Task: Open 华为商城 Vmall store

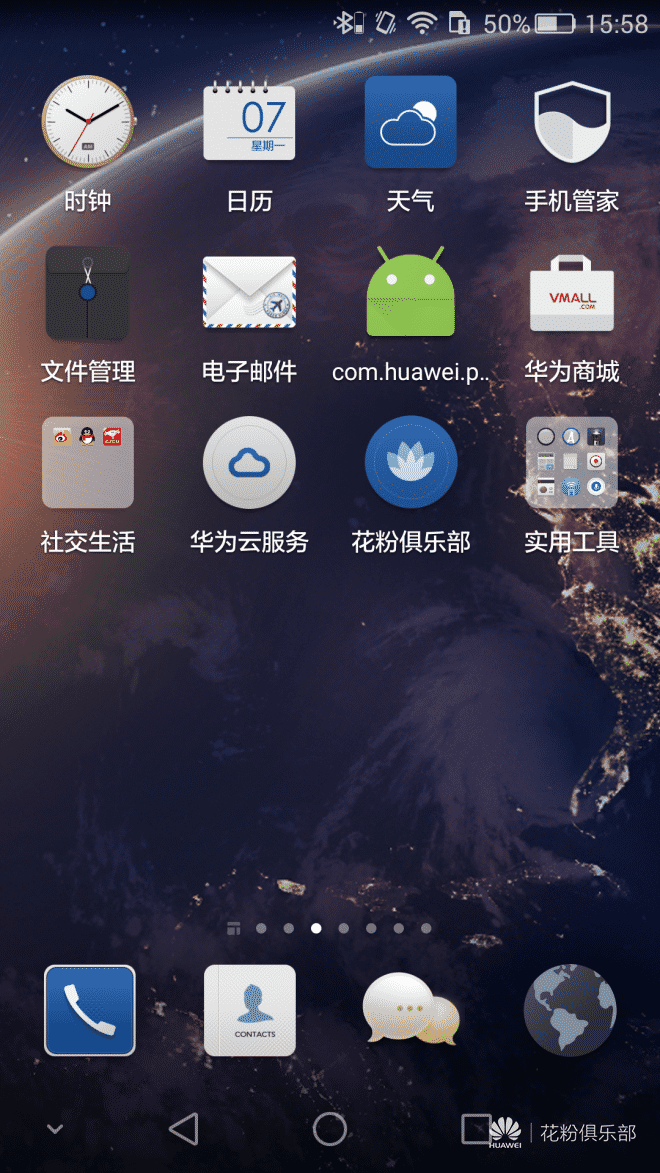Action: coord(572,293)
